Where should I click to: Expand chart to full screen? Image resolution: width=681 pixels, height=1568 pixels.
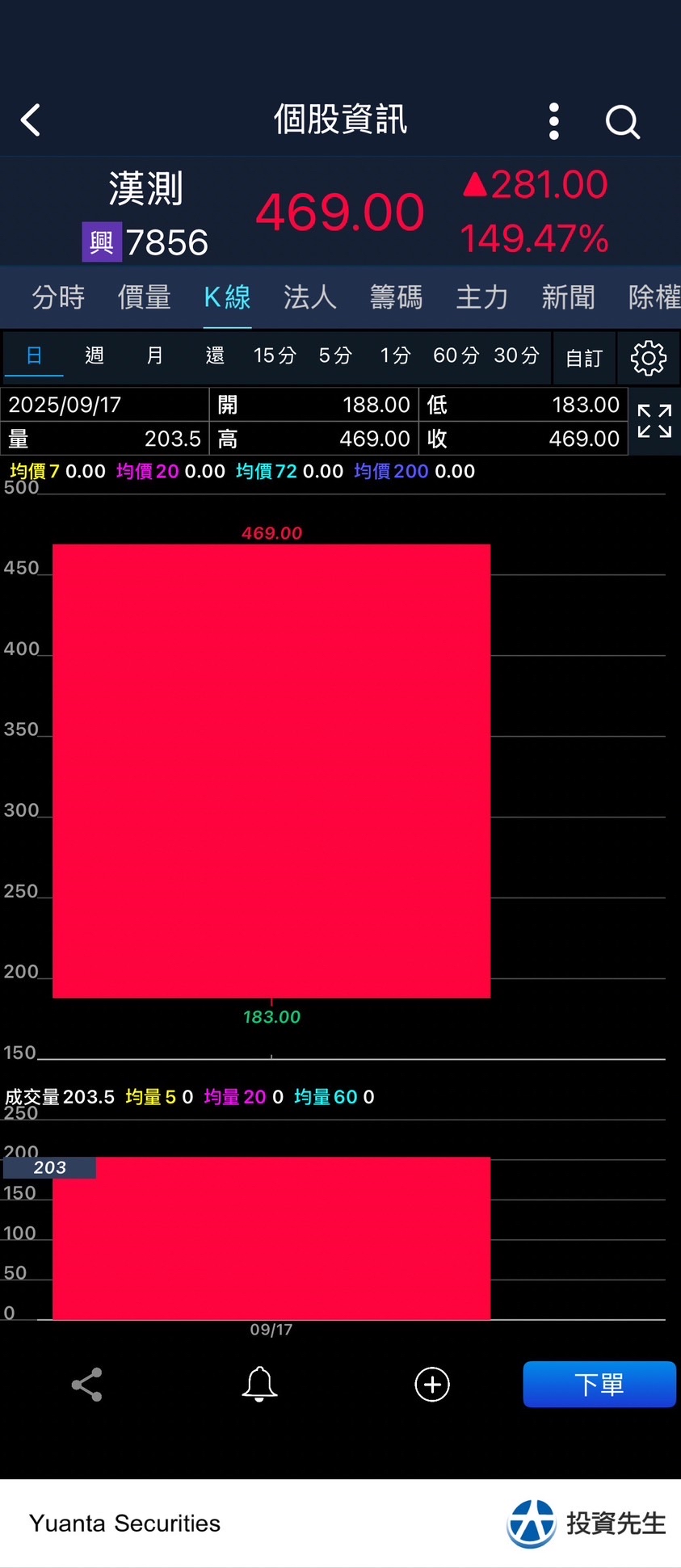coord(654,421)
